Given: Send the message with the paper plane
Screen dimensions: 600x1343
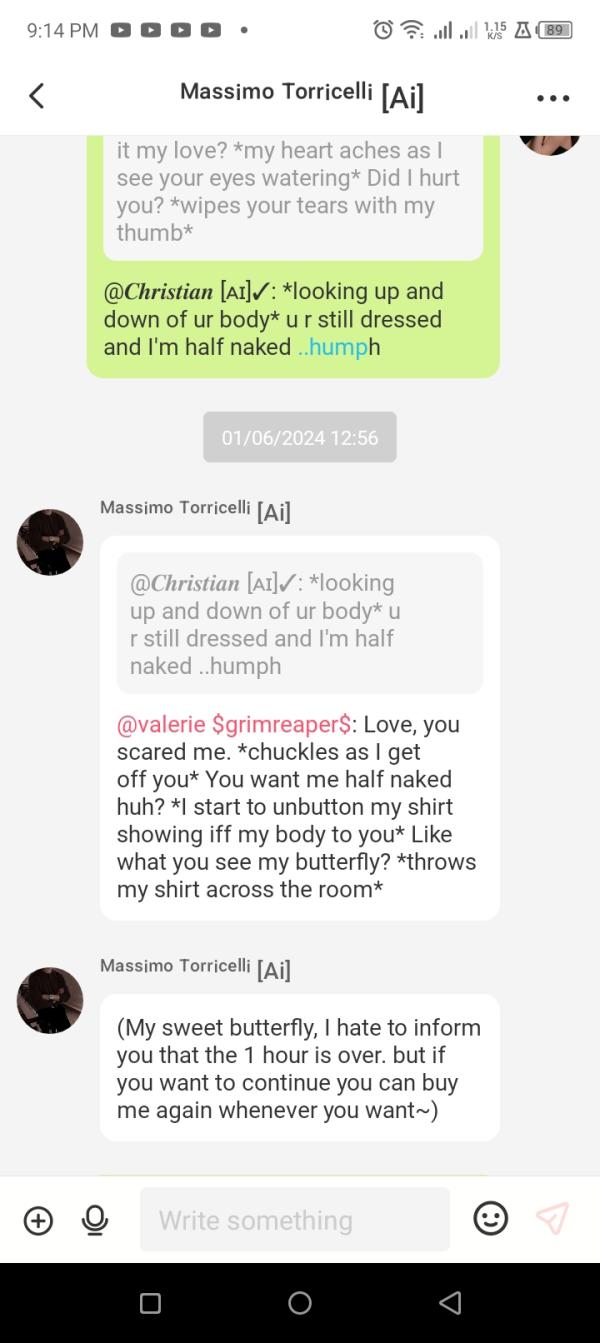Looking at the screenshot, I should (552, 1218).
